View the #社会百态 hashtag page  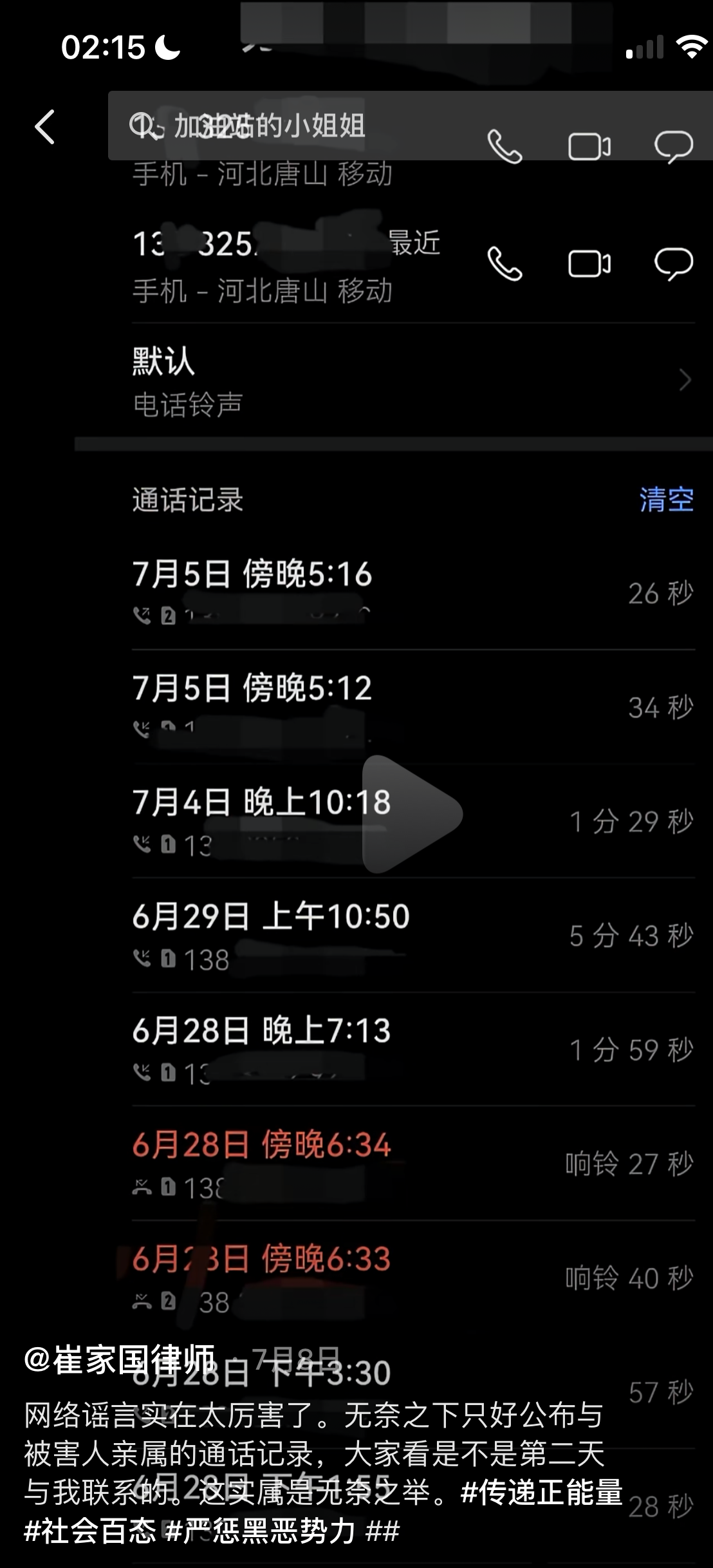[x=90, y=1530]
